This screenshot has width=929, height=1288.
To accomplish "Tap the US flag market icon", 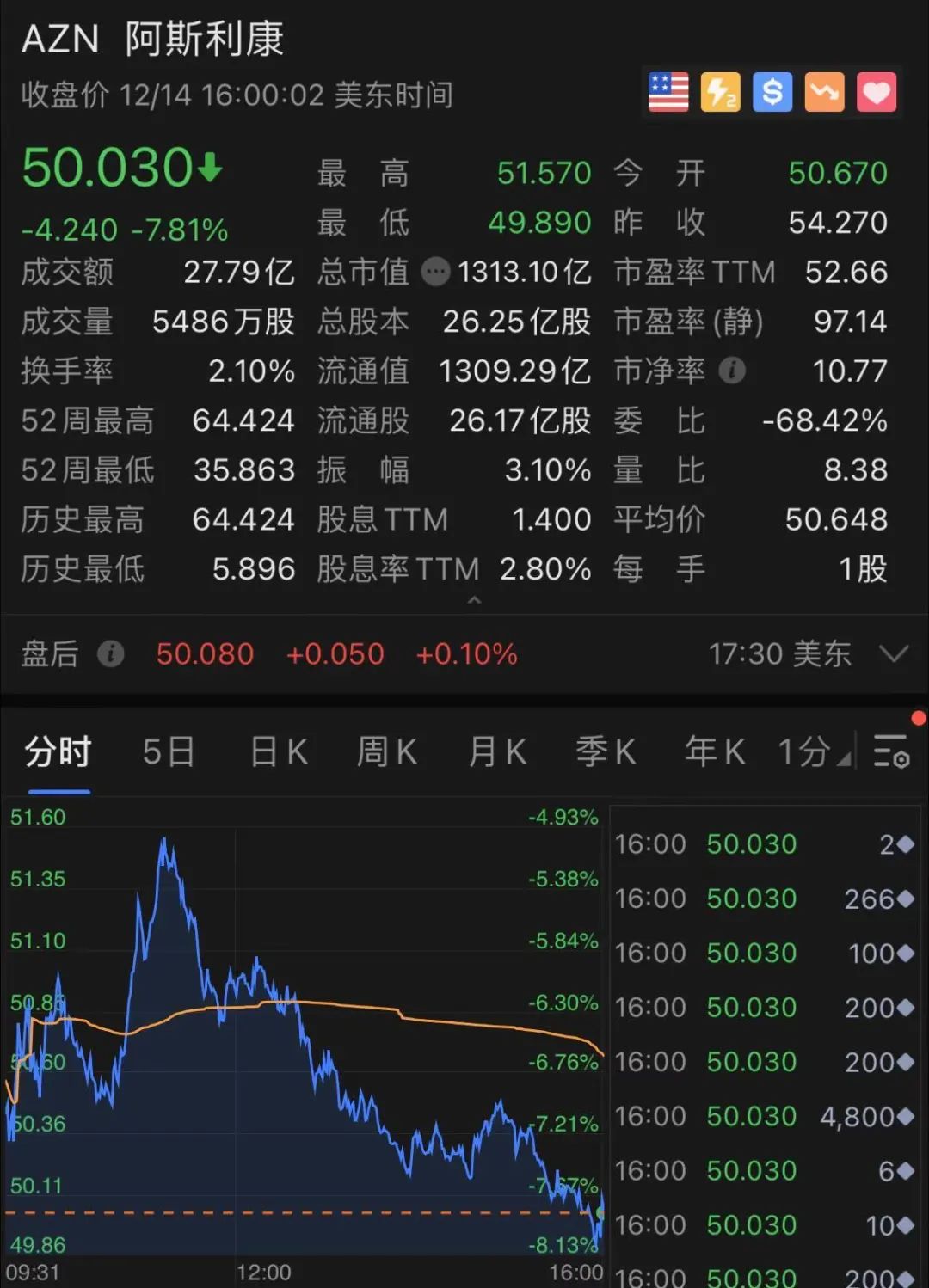I will click(668, 92).
